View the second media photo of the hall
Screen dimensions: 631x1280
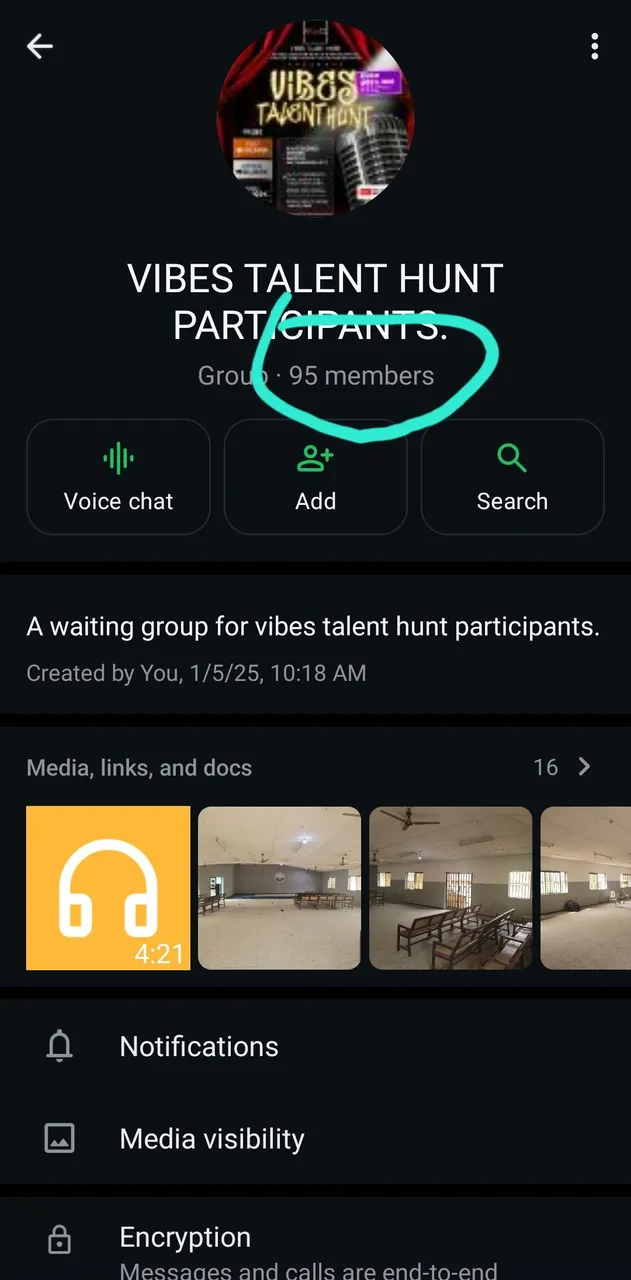279,888
